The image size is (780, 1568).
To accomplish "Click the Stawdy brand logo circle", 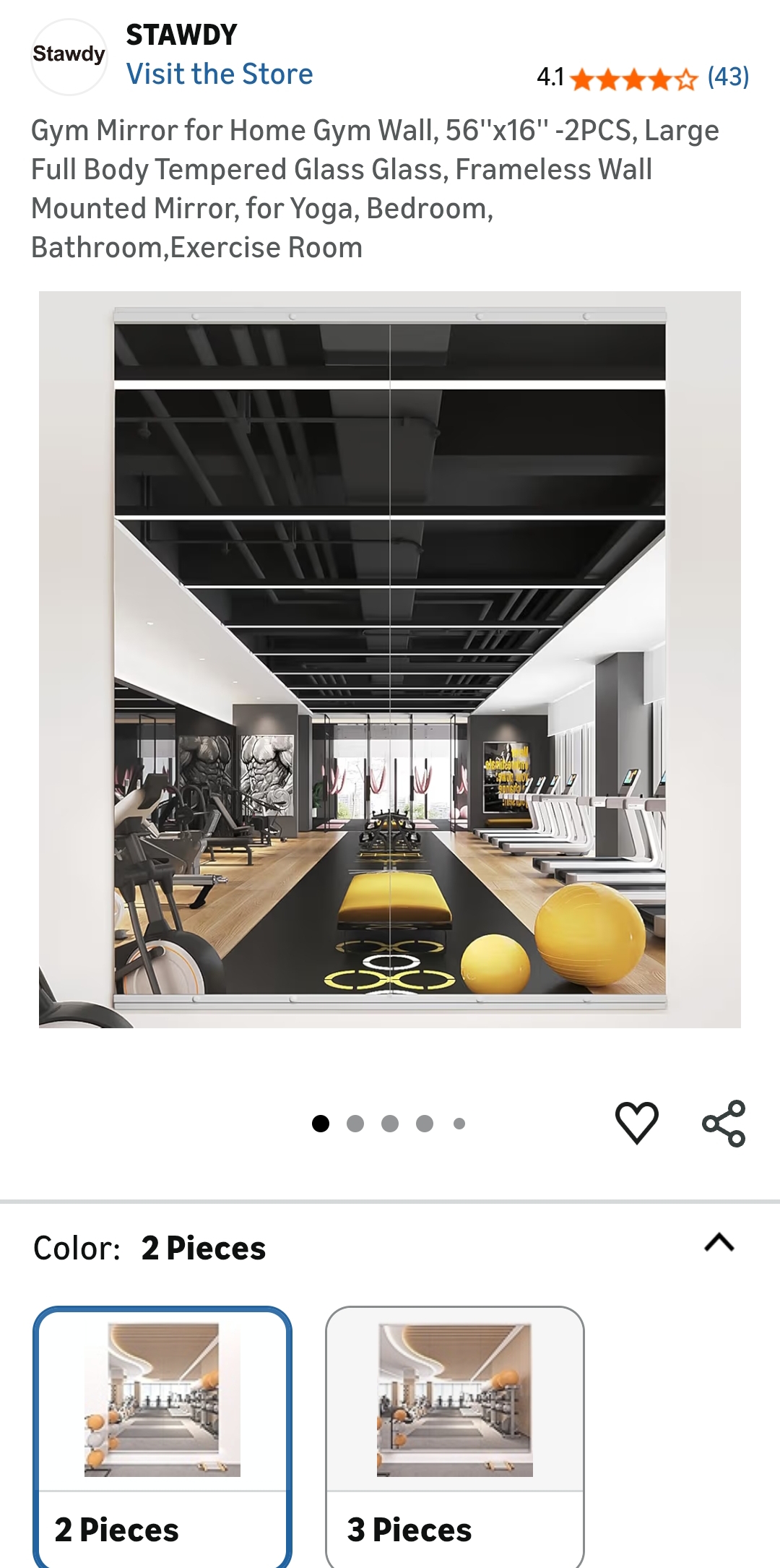I will pyautogui.click(x=69, y=56).
